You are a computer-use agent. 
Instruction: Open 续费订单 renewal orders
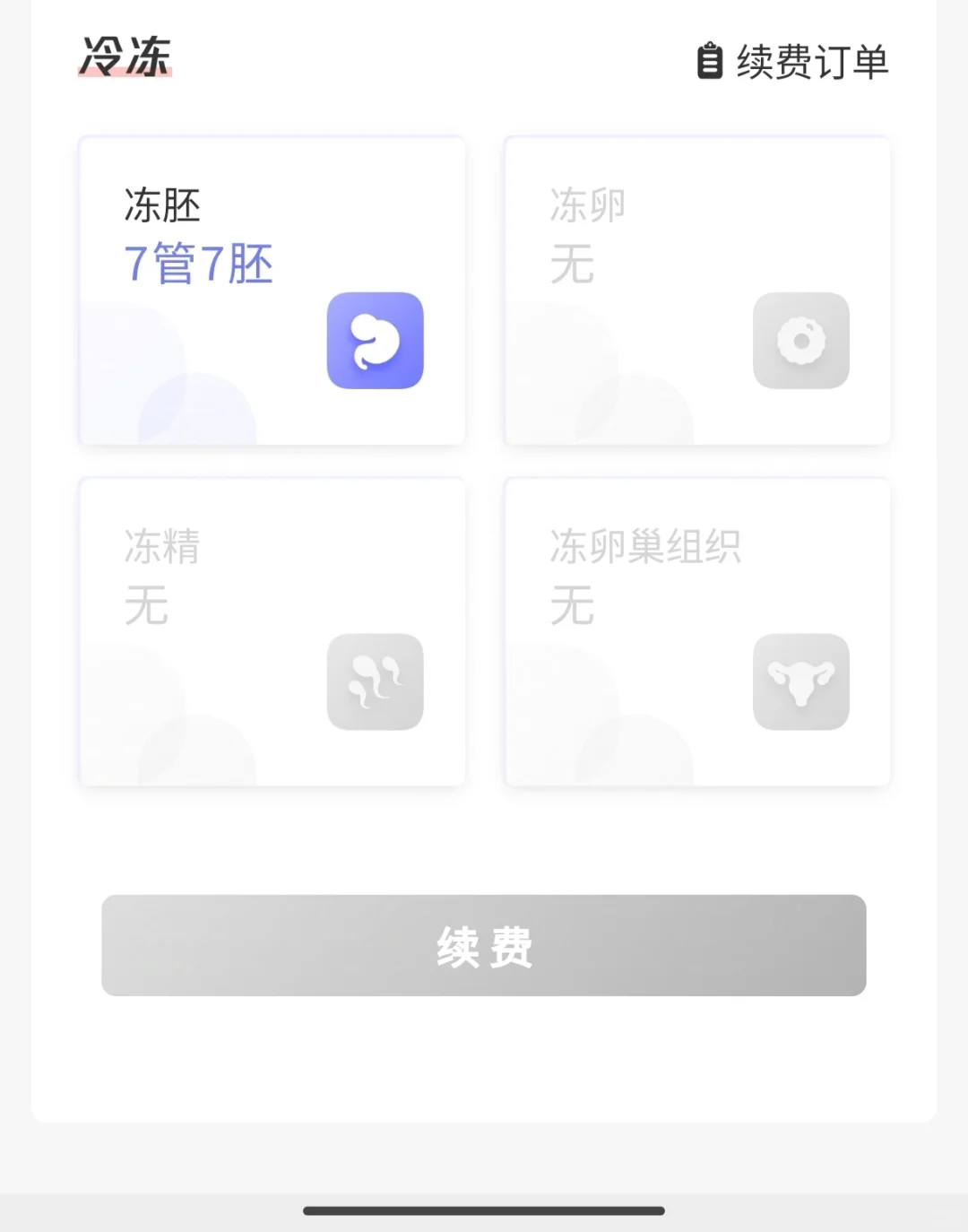(793, 62)
